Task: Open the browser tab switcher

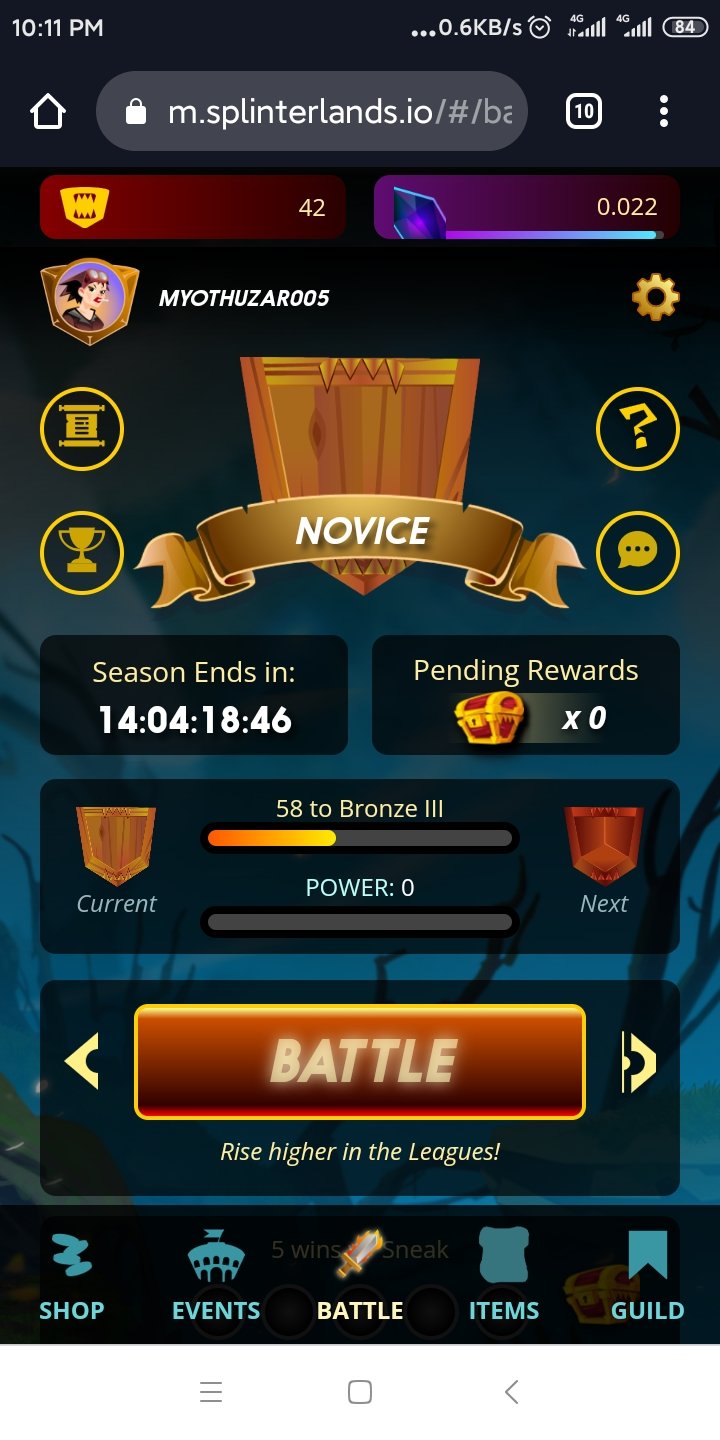Action: tap(584, 111)
